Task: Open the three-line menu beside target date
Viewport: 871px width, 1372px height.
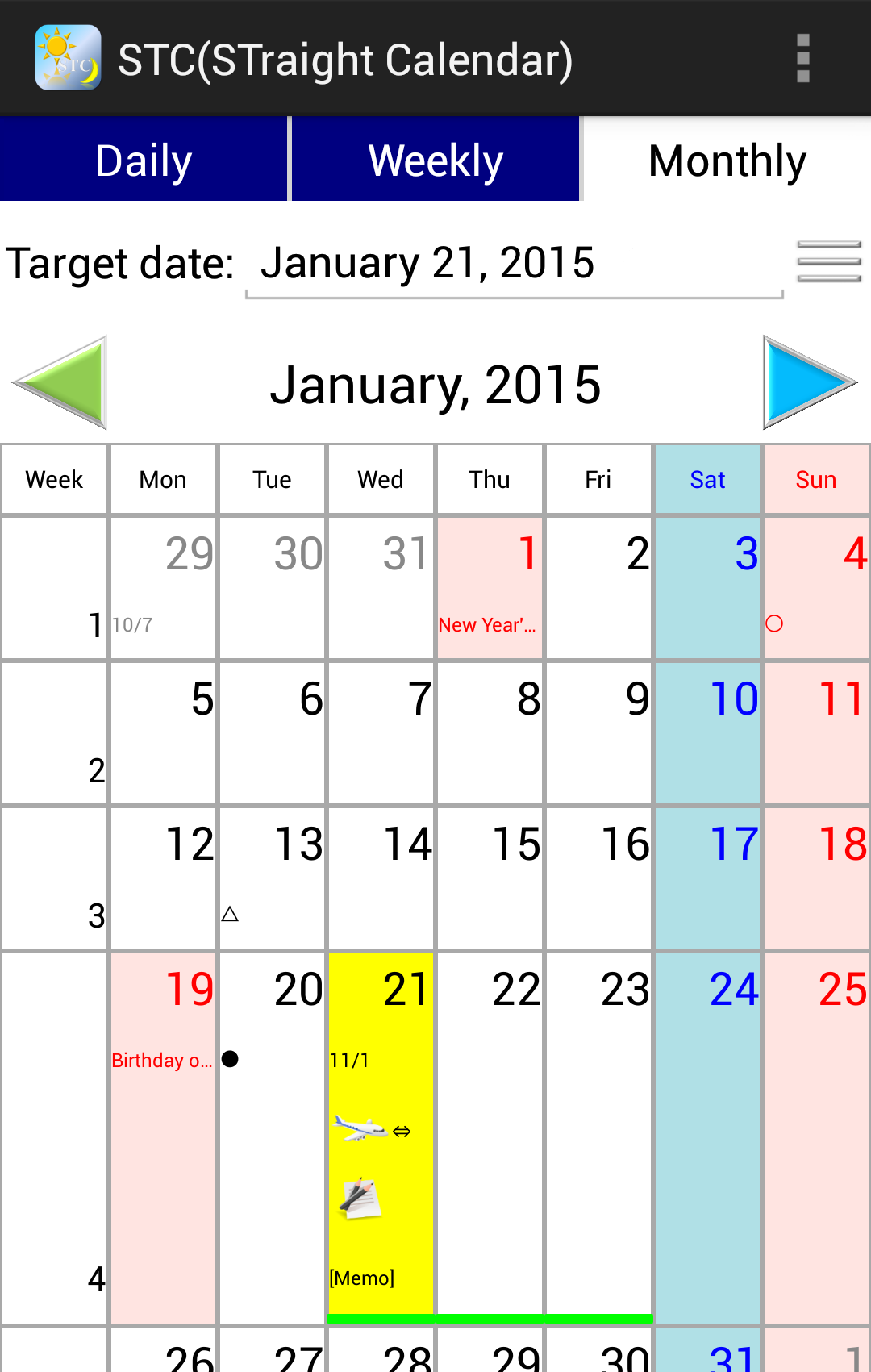Action: tap(828, 262)
